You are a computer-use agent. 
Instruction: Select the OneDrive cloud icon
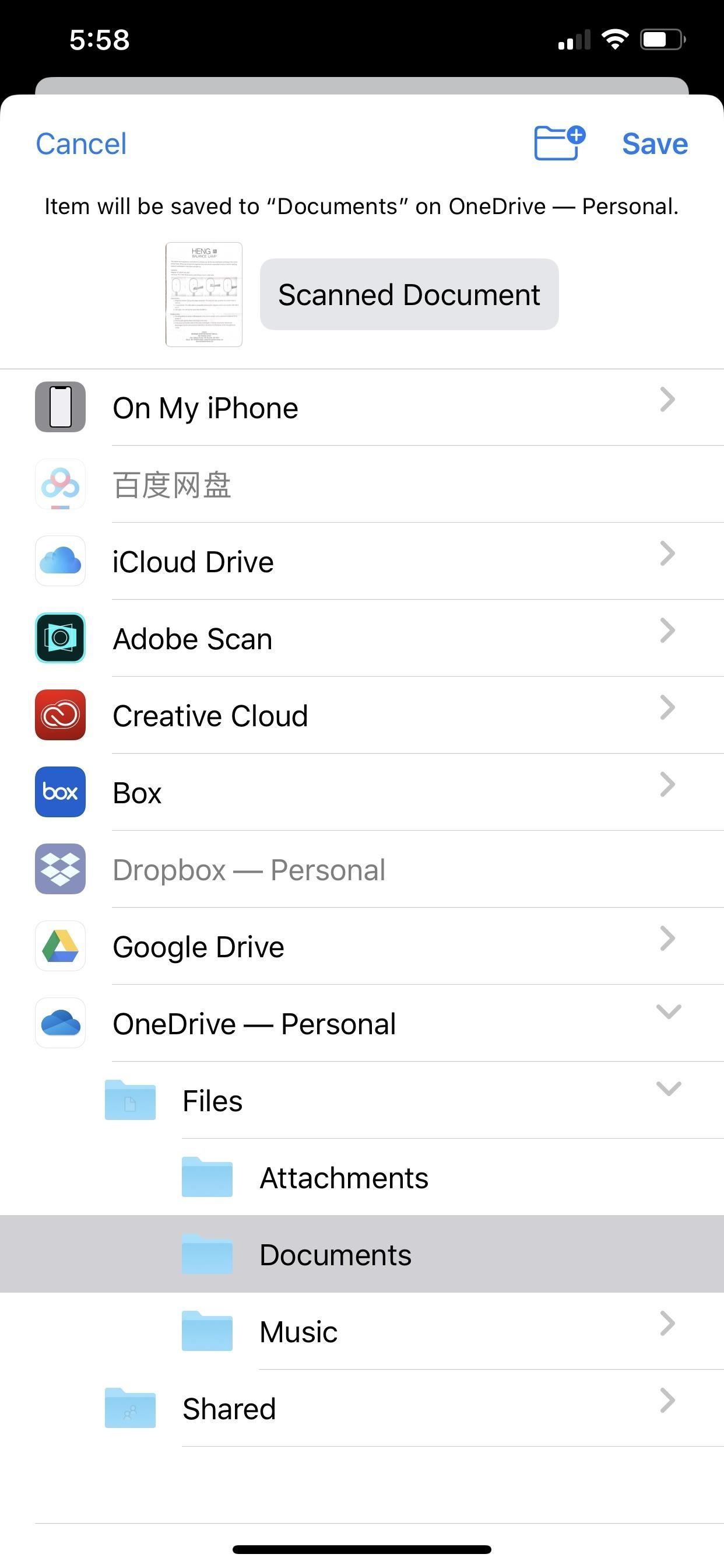click(60, 1023)
